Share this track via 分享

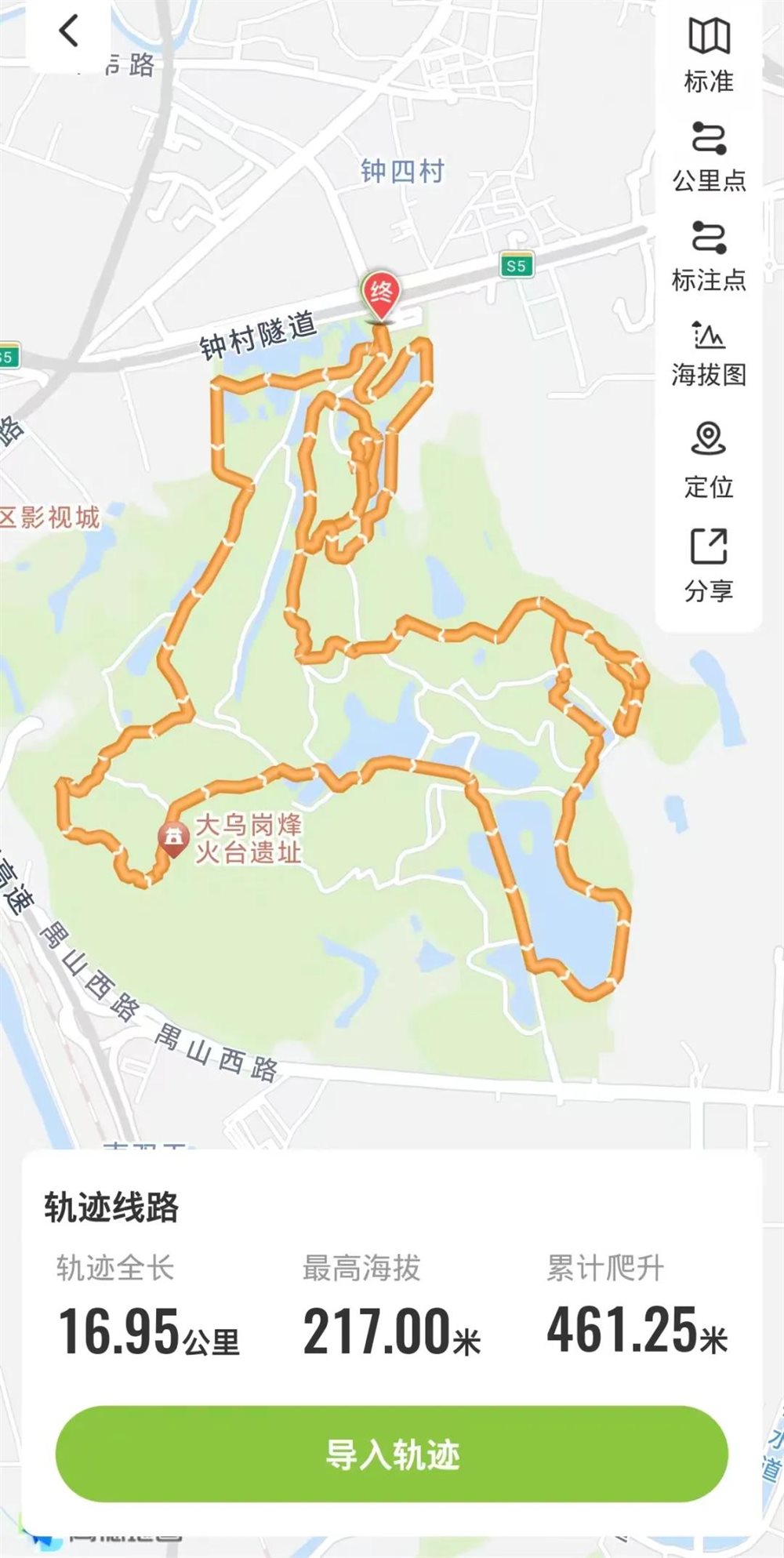(x=709, y=565)
